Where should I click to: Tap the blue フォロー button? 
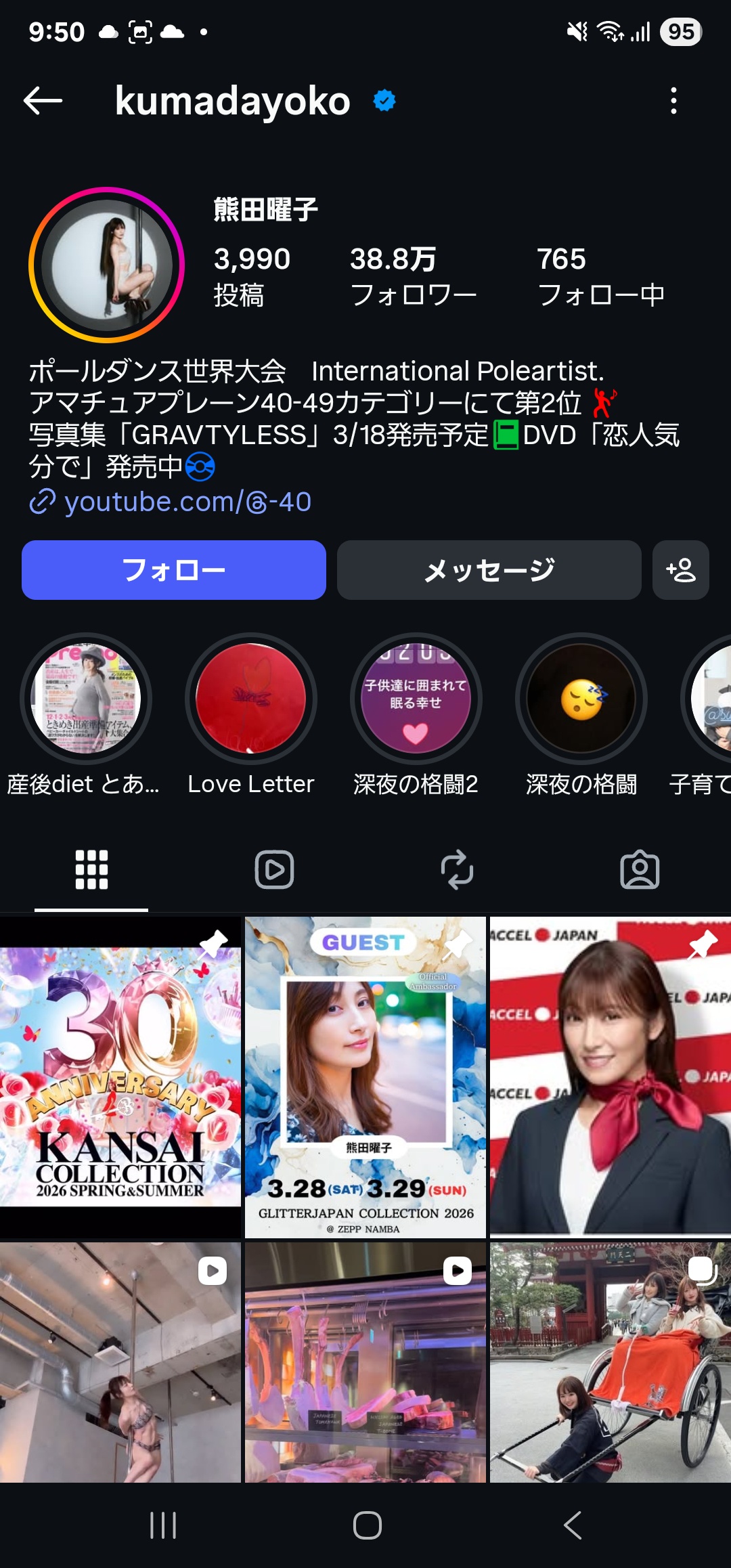point(174,570)
